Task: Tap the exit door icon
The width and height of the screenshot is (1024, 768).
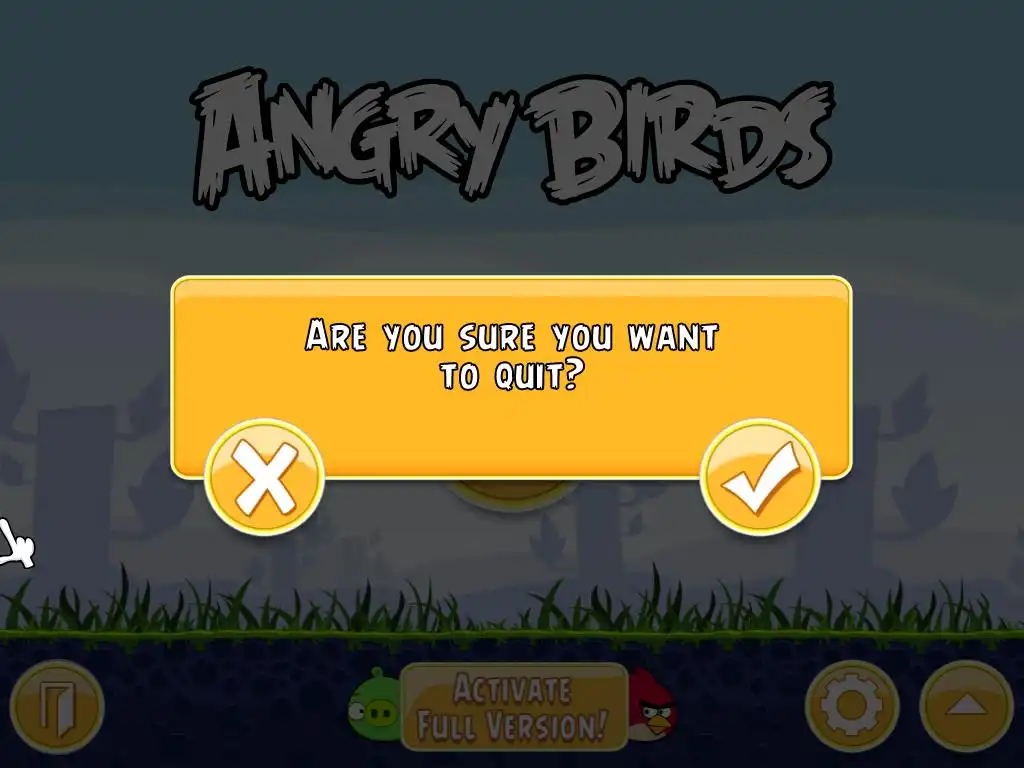Action: 57,706
